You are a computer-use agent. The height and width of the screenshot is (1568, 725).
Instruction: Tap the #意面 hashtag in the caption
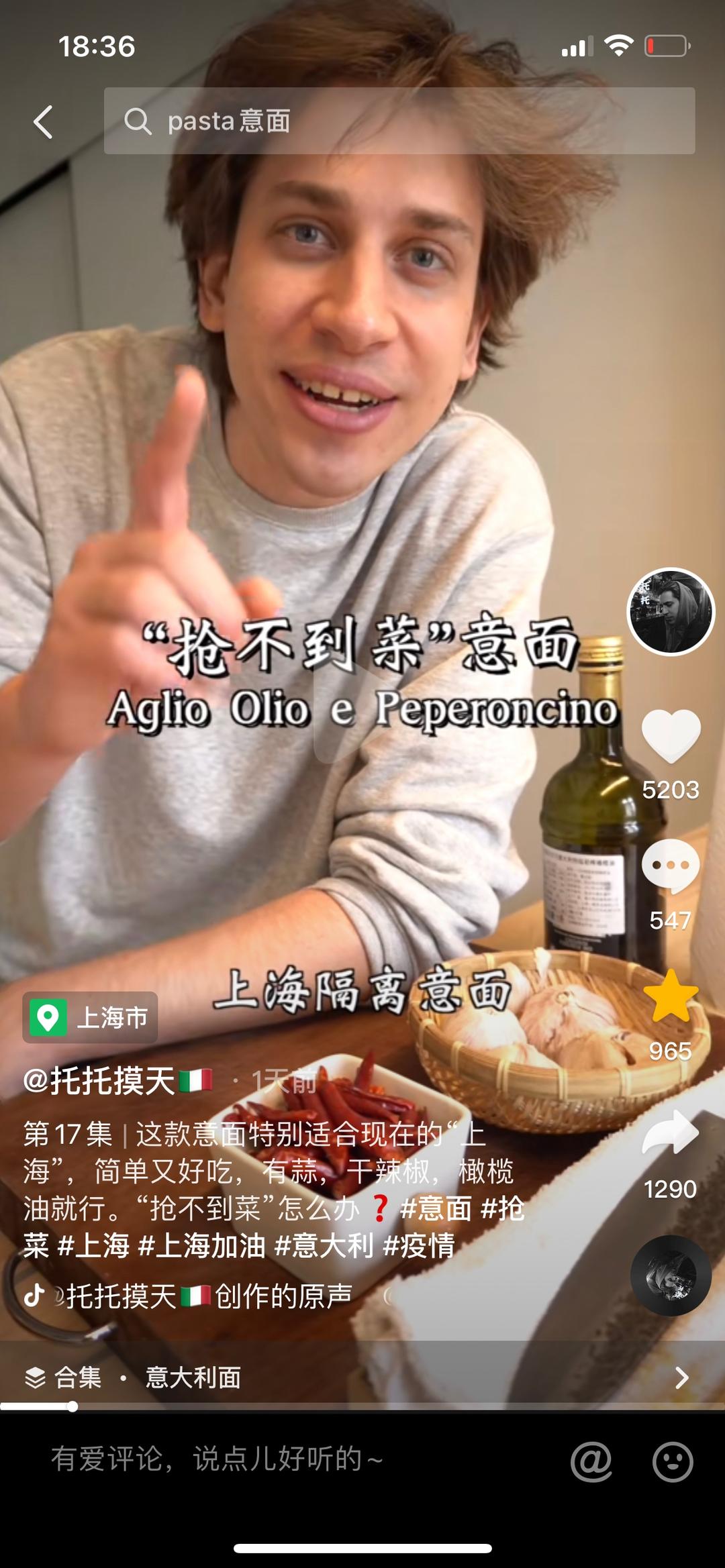tap(435, 1208)
